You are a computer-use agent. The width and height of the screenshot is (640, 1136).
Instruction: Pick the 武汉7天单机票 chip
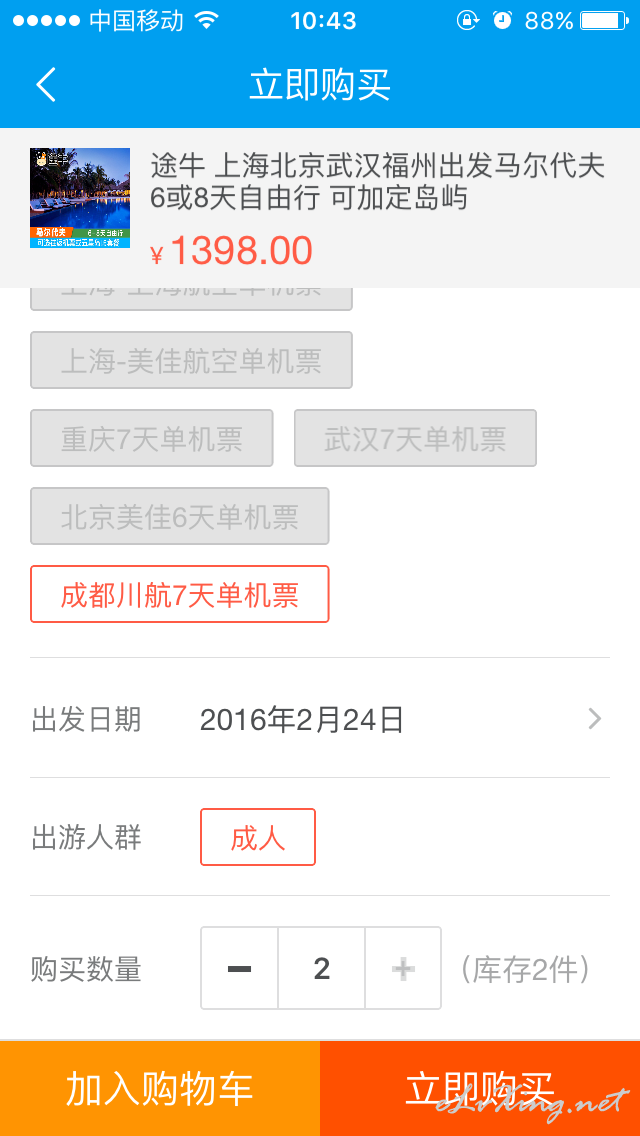pyautogui.click(x=415, y=438)
